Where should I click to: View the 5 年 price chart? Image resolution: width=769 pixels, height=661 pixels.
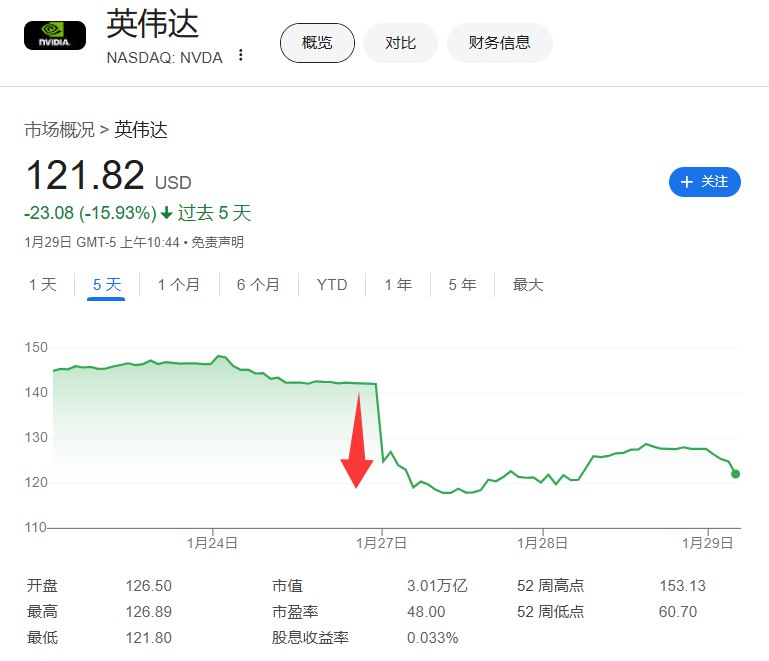462,285
